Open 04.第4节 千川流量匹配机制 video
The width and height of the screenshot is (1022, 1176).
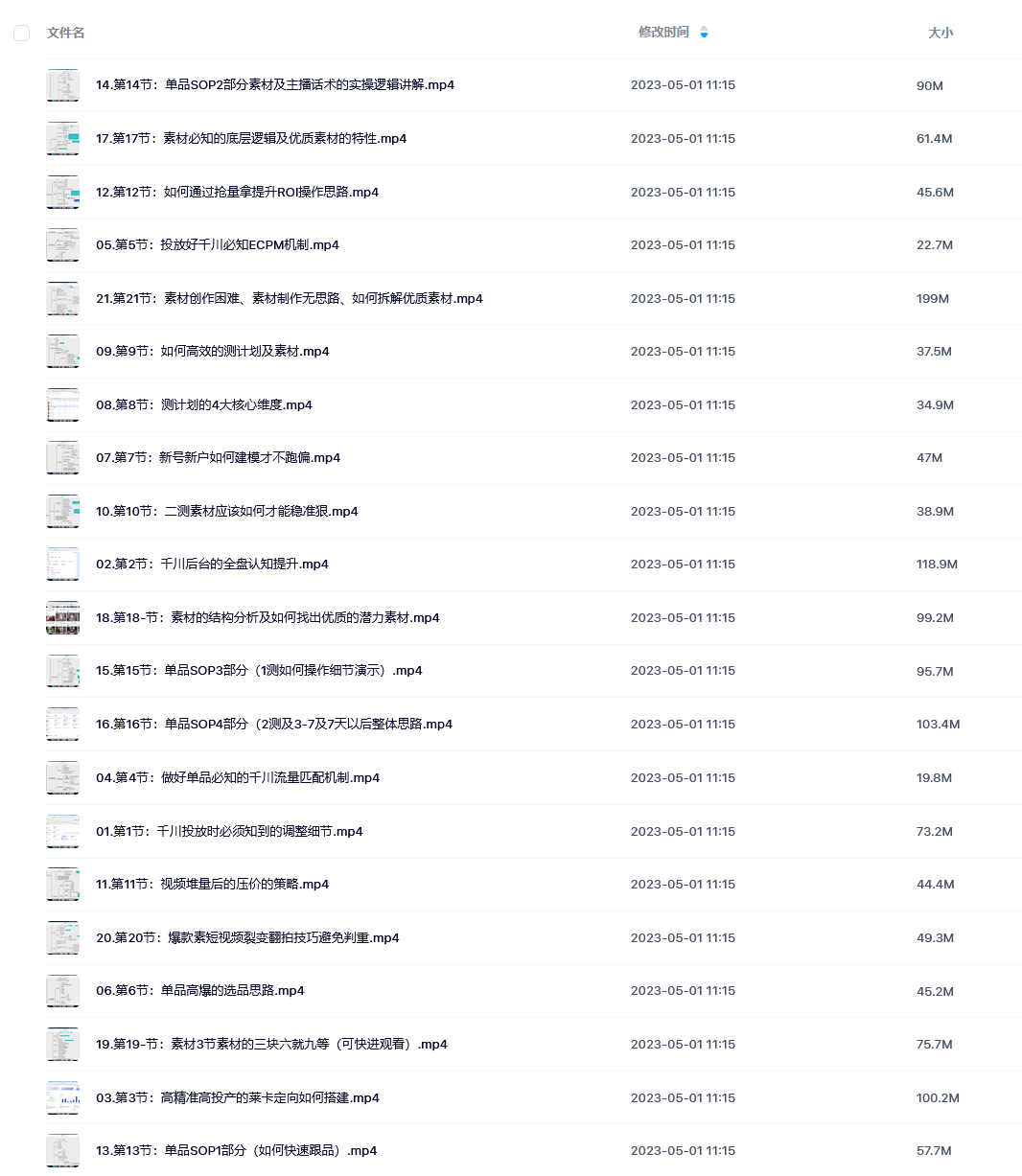pyautogui.click(x=238, y=778)
